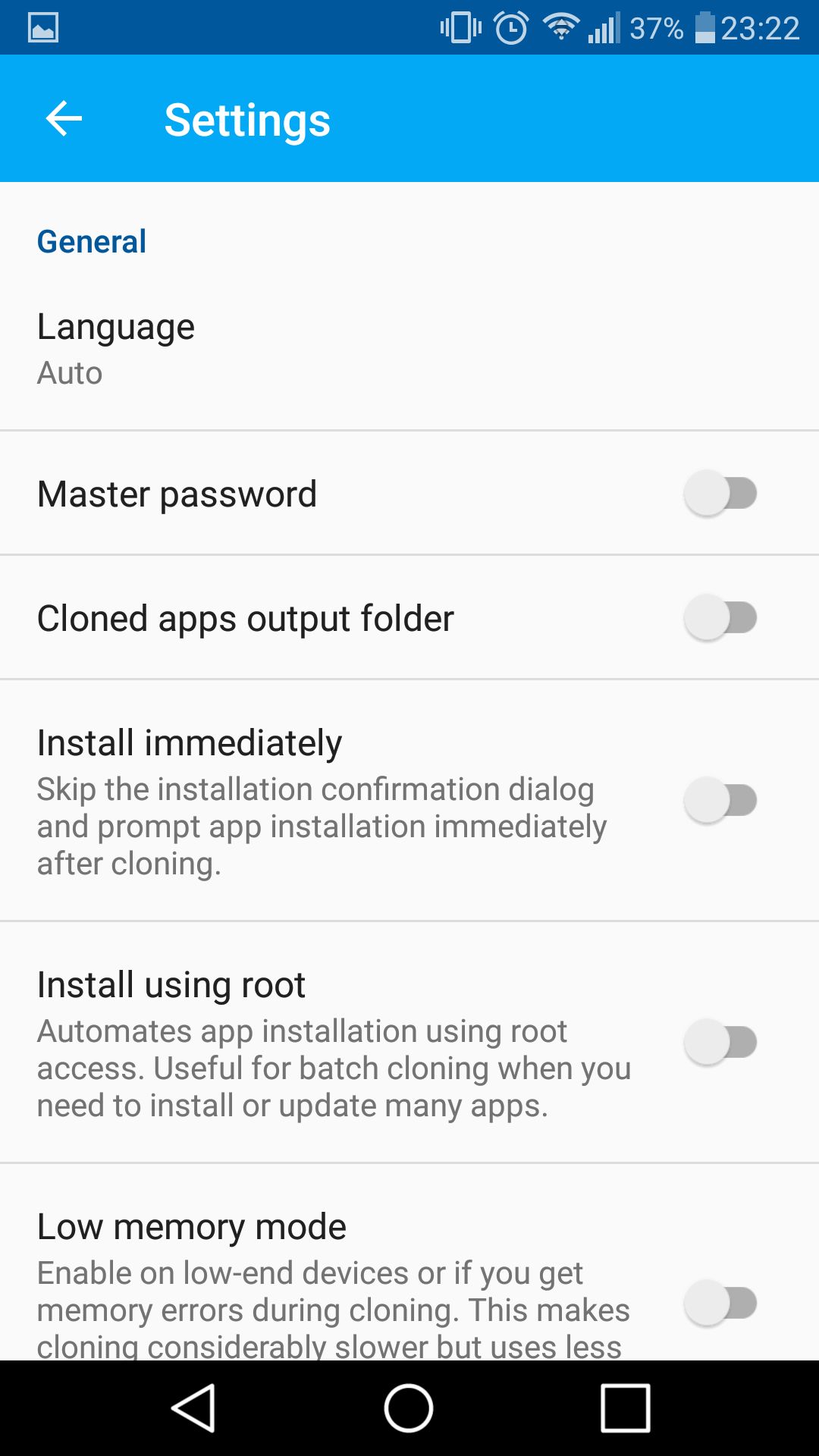Enable Install using root switch
Screen dimensions: 819x1456
[720, 1043]
